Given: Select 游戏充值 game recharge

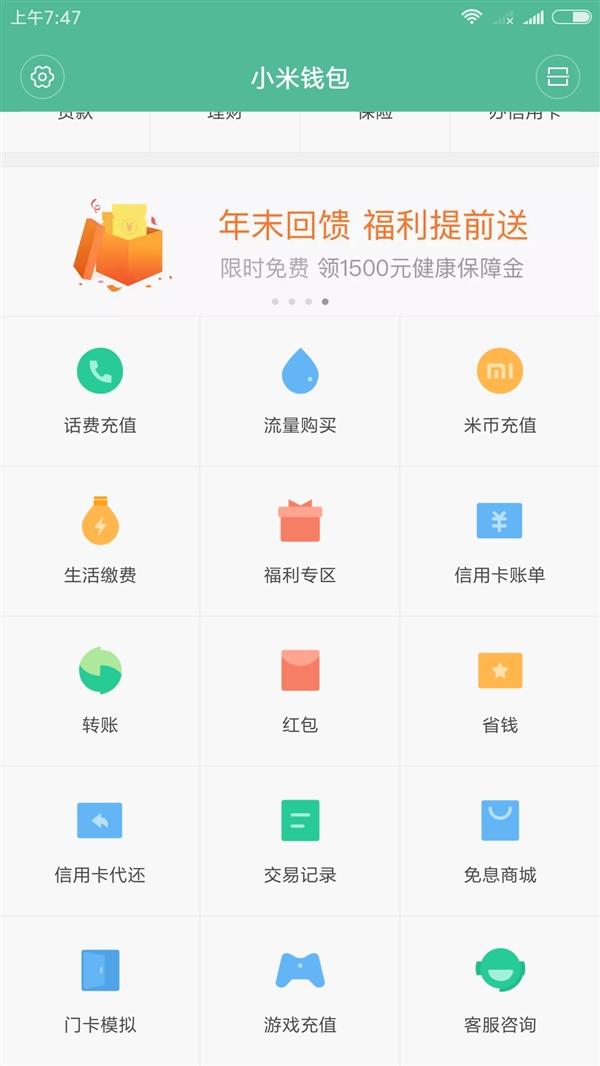Looking at the screenshot, I should pyautogui.click(x=300, y=991).
